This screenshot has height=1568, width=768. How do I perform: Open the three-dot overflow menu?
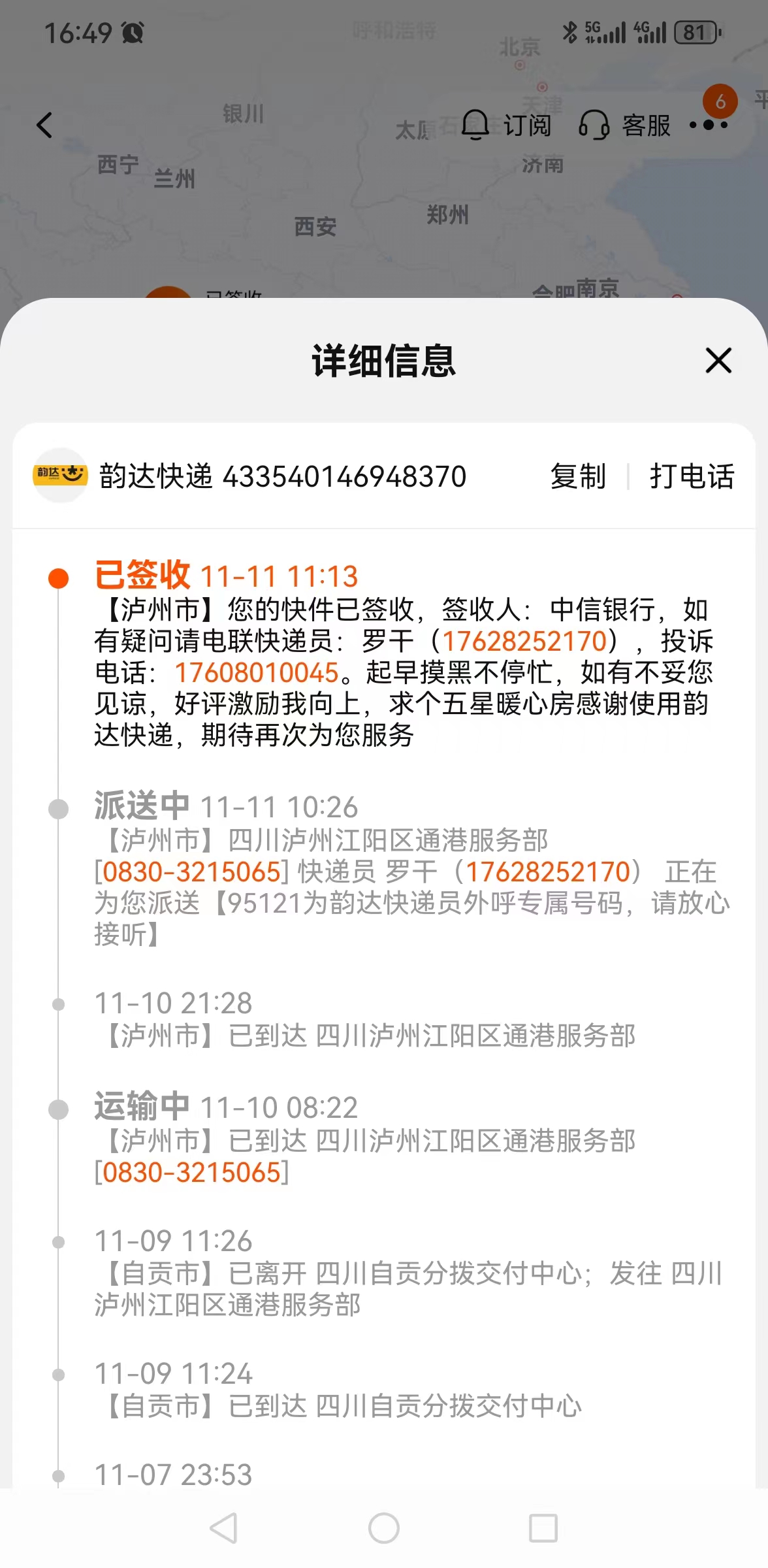(x=709, y=125)
